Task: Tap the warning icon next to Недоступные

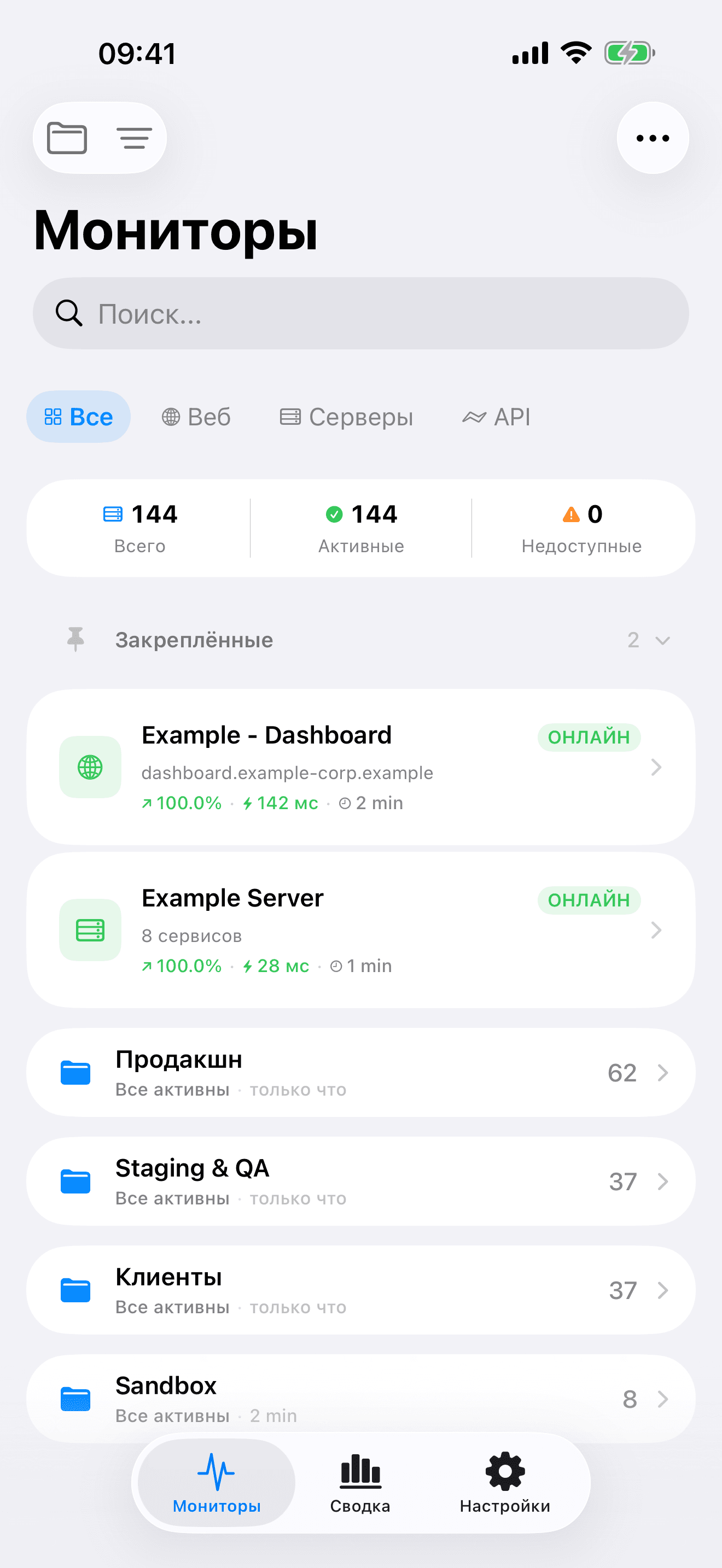Action: pyautogui.click(x=569, y=514)
